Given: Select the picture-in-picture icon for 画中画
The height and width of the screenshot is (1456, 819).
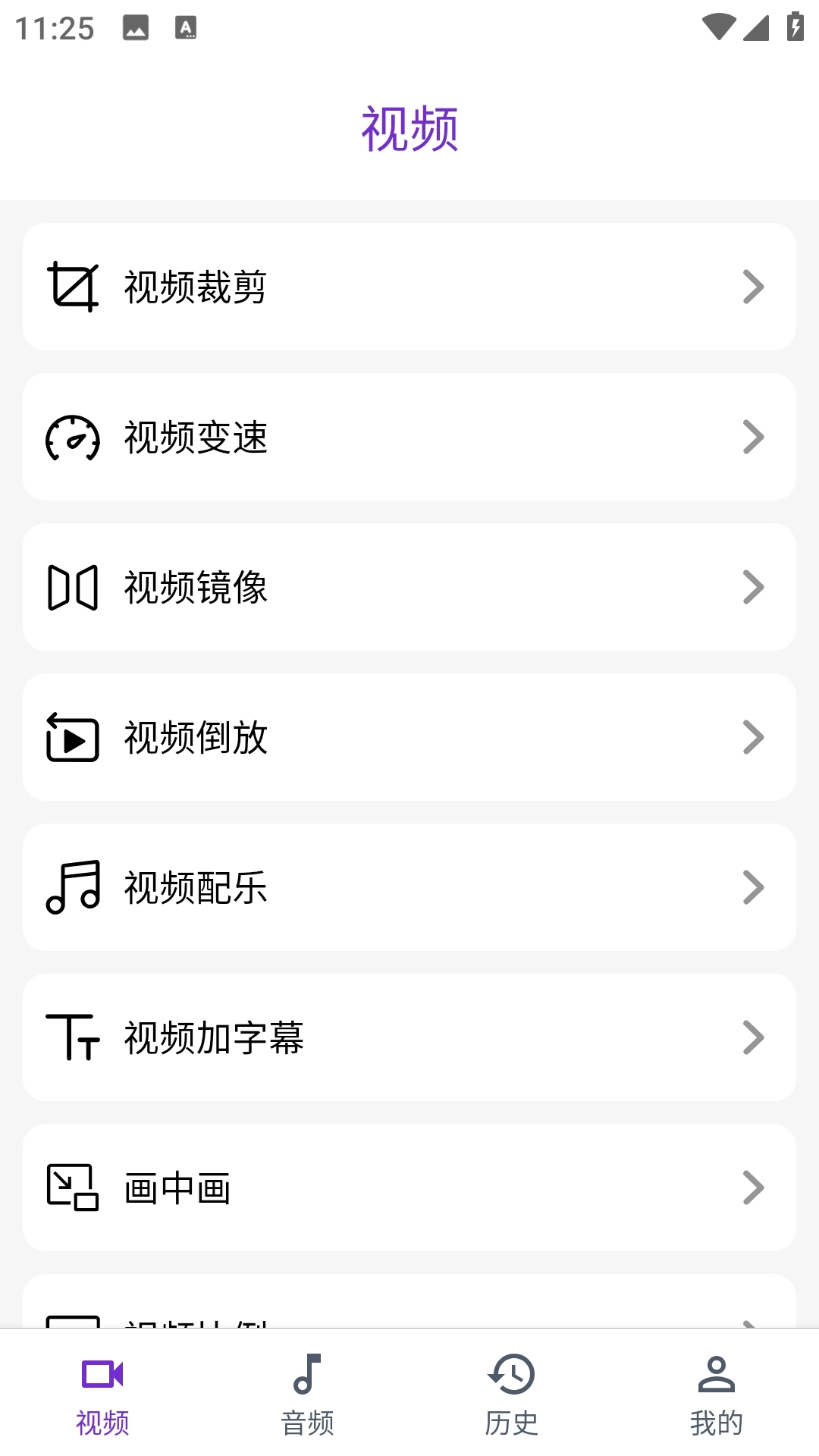Looking at the screenshot, I should pos(73,1187).
